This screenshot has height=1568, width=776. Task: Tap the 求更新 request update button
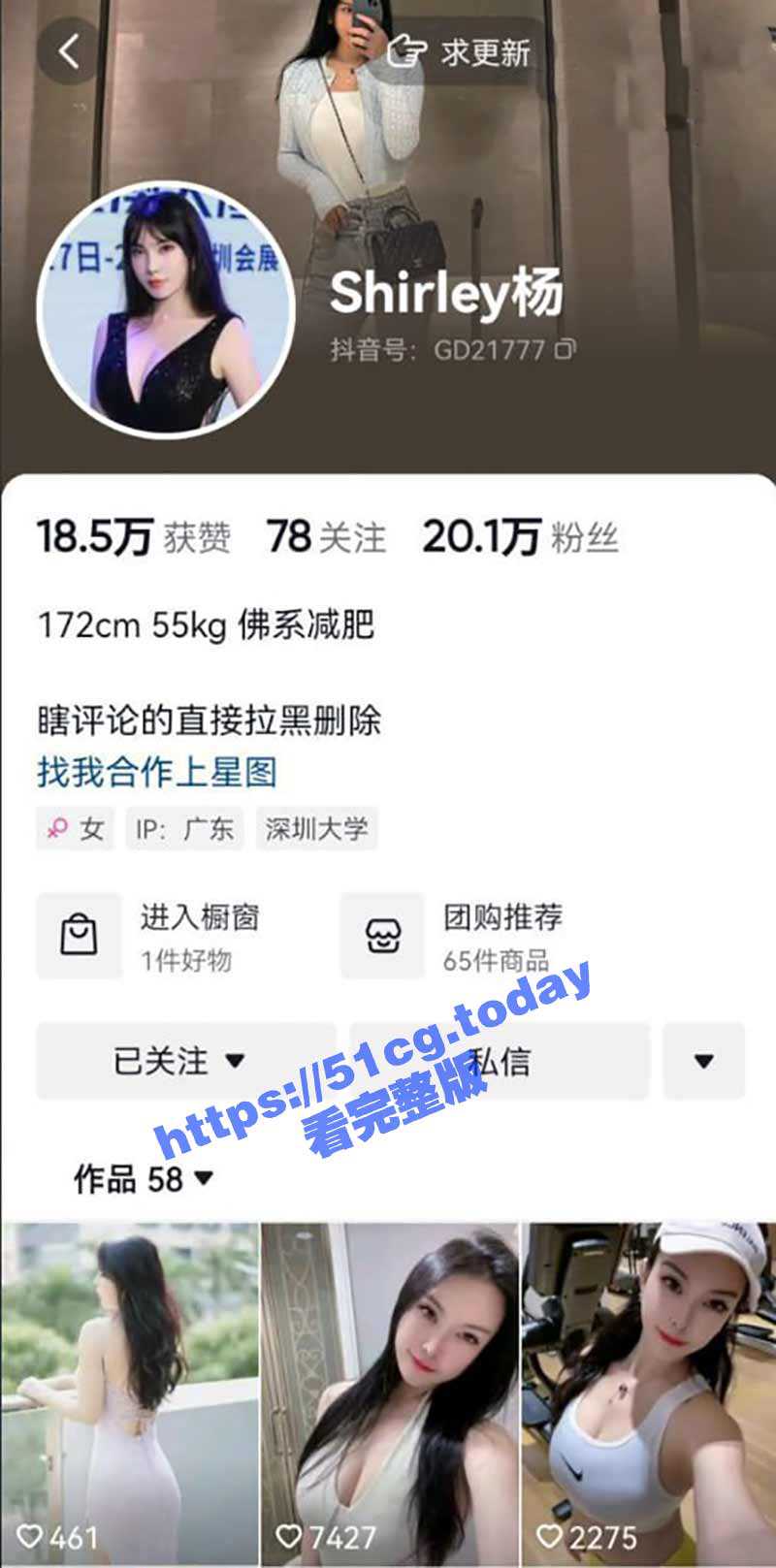460,51
